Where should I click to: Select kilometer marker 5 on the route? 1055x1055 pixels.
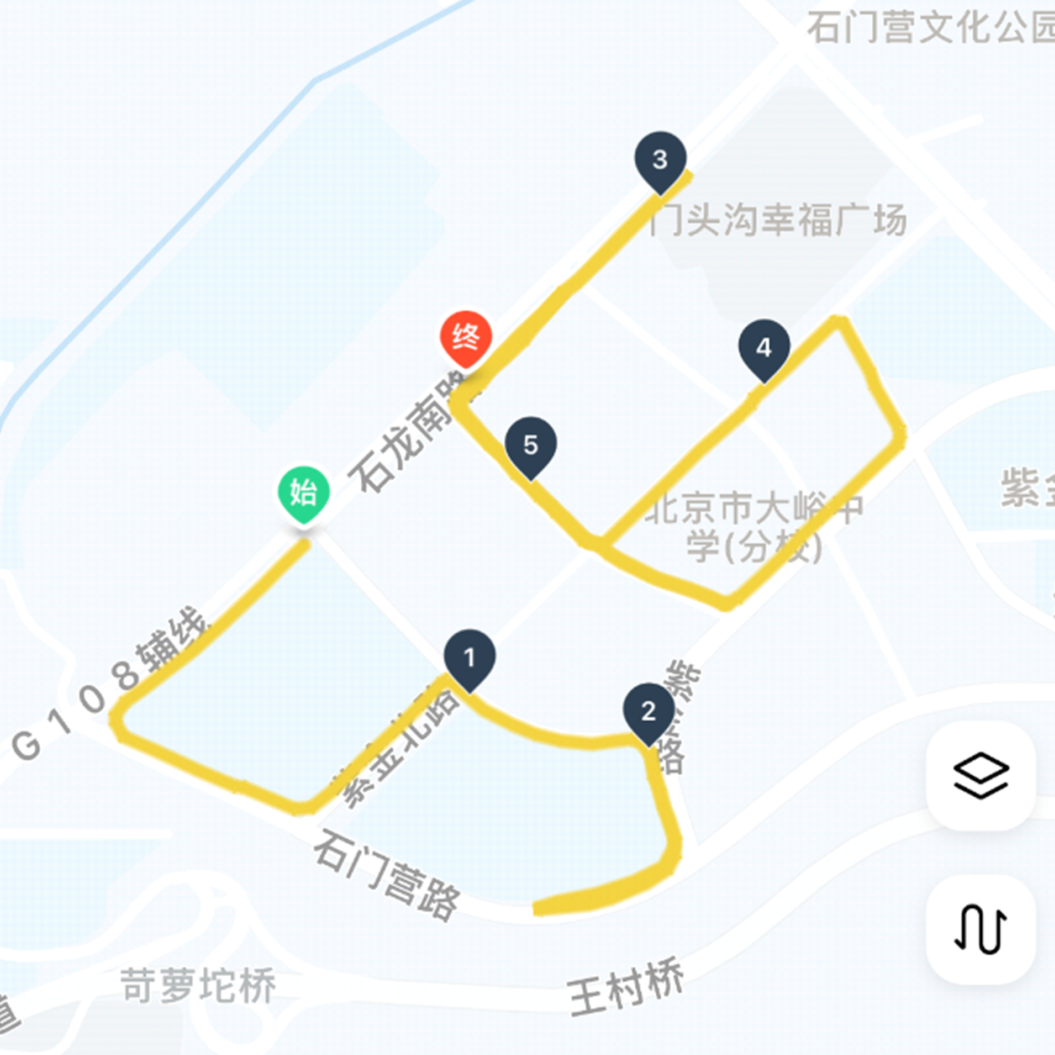click(x=531, y=445)
